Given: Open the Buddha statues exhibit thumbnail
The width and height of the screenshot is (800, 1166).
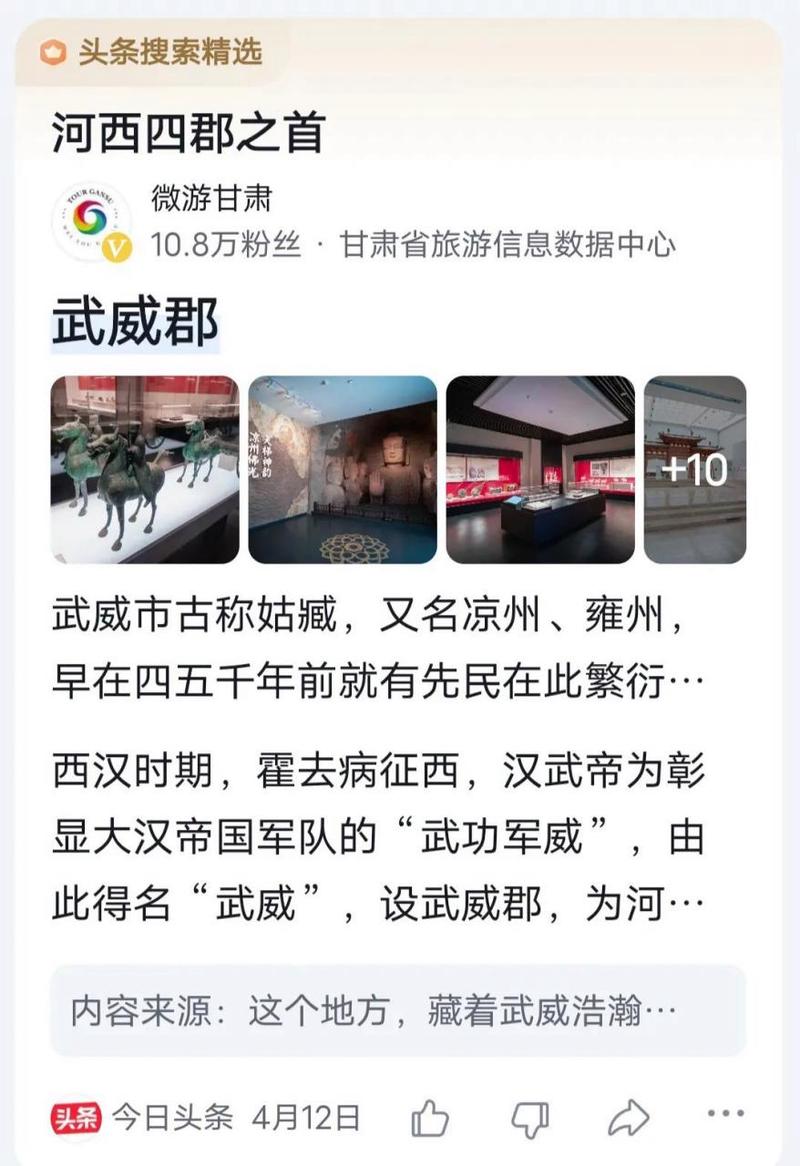Looking at the screenshot, I should tap(341, 468).
